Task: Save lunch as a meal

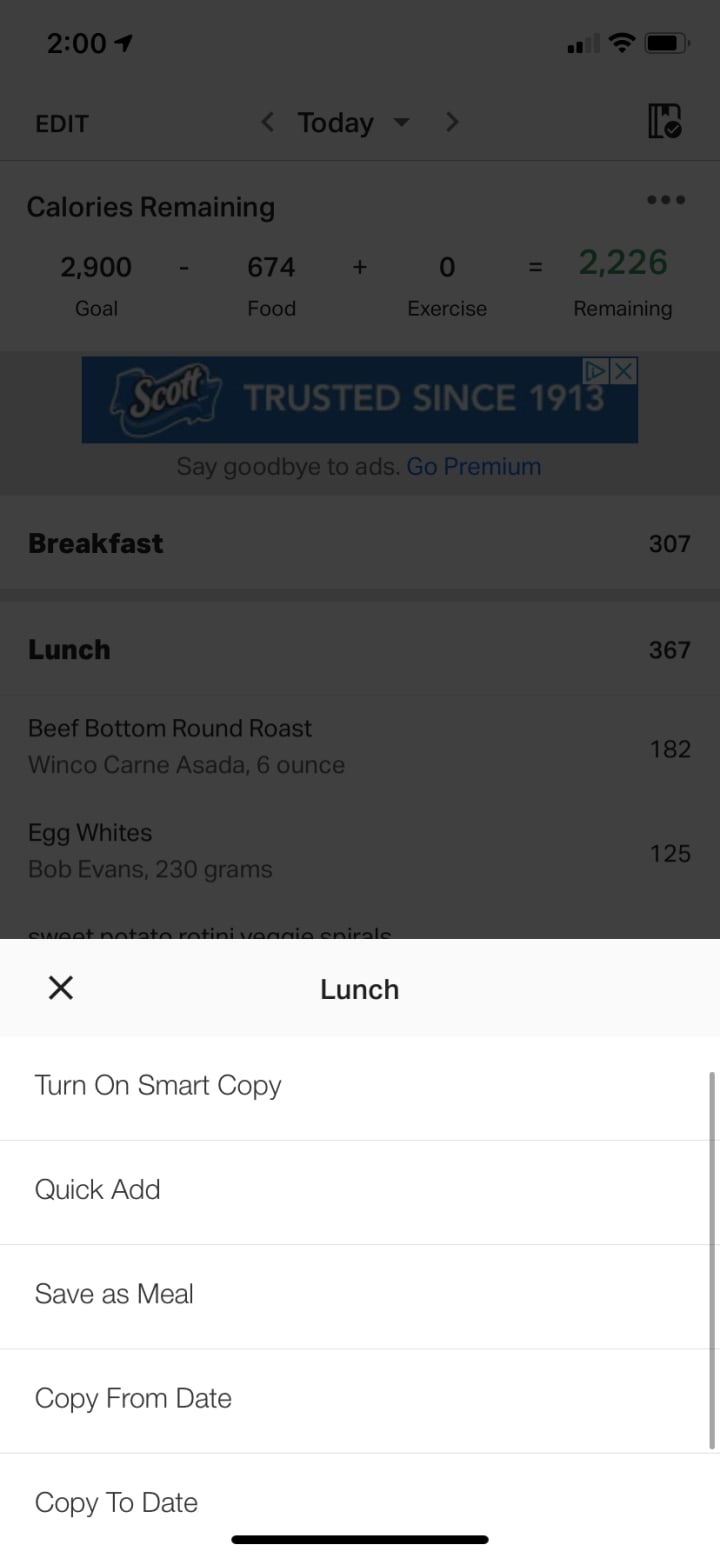Action: pyautogui.click(x=114, y=1294)
